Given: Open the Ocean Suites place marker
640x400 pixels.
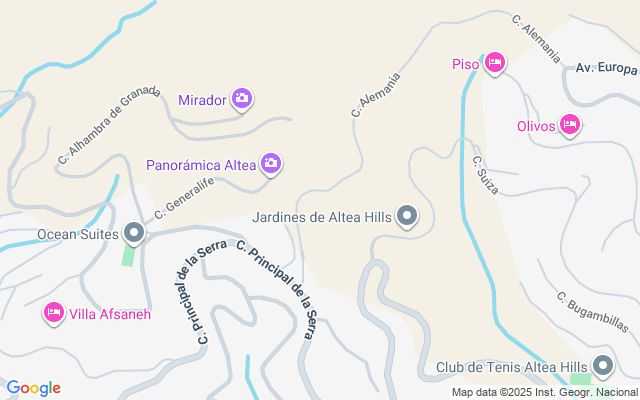Looking at the screenshot, I should click(134, 234).
